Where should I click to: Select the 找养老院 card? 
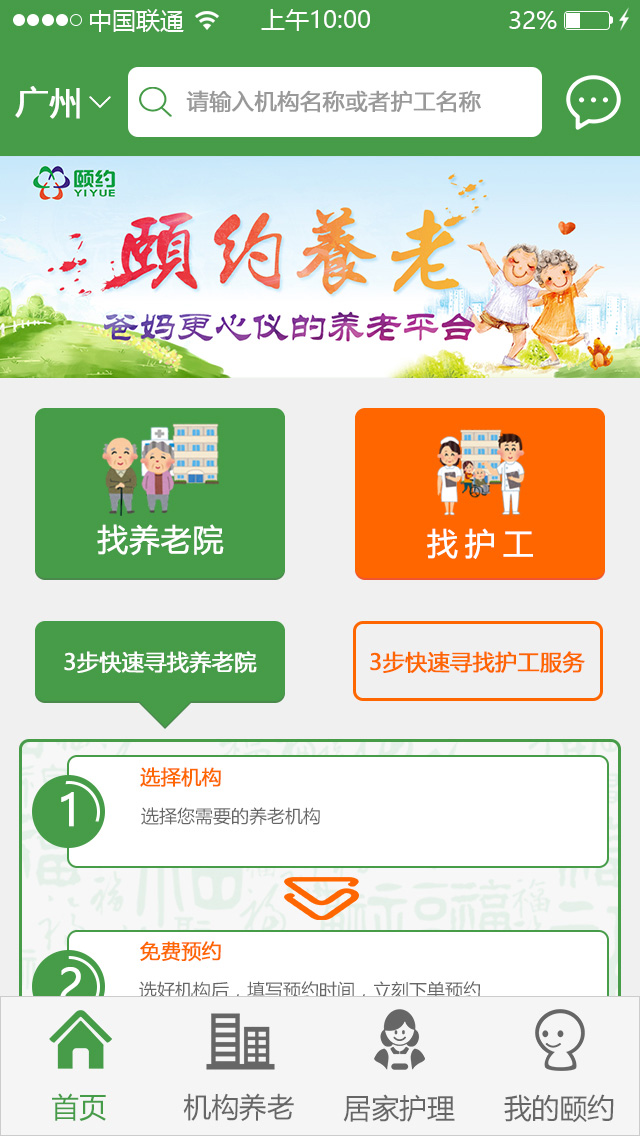tap(160, 494)
